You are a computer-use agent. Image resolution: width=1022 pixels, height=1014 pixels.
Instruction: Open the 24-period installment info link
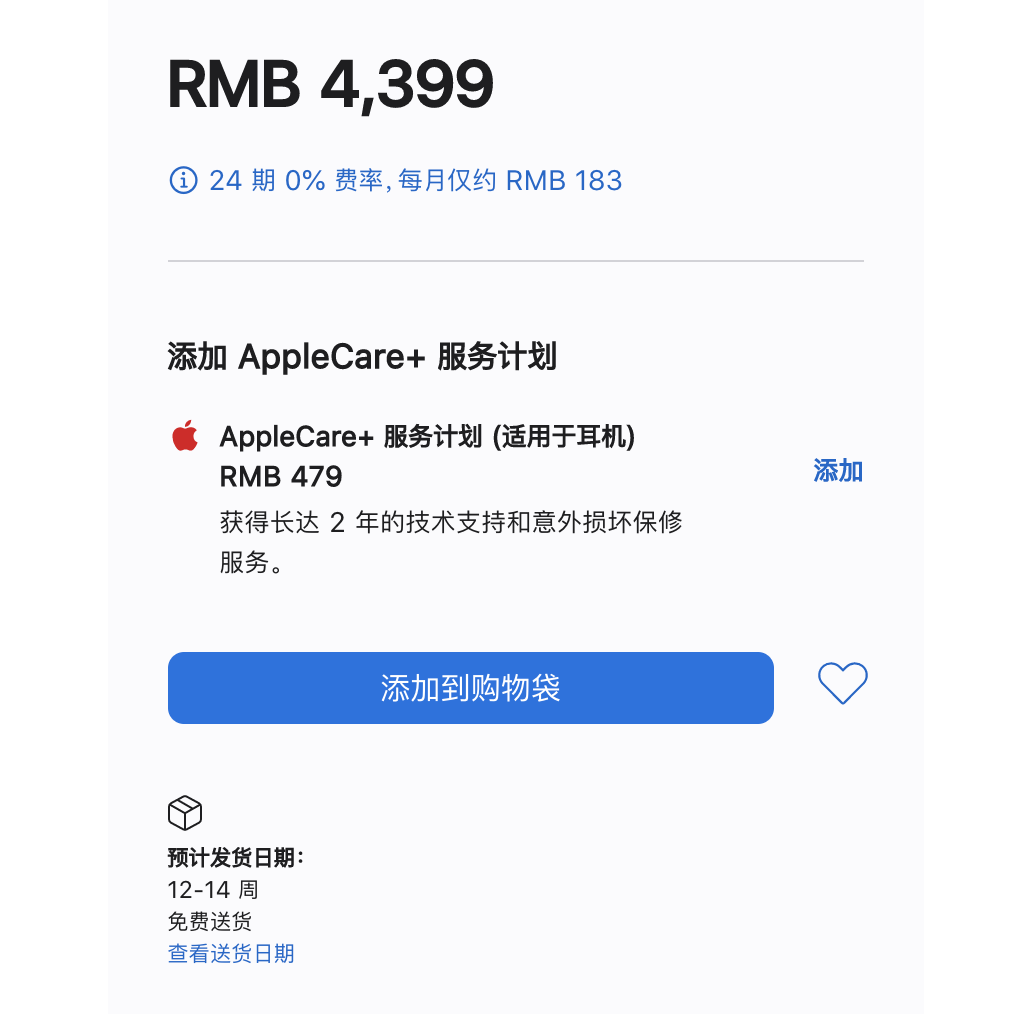tap(396, 181)
